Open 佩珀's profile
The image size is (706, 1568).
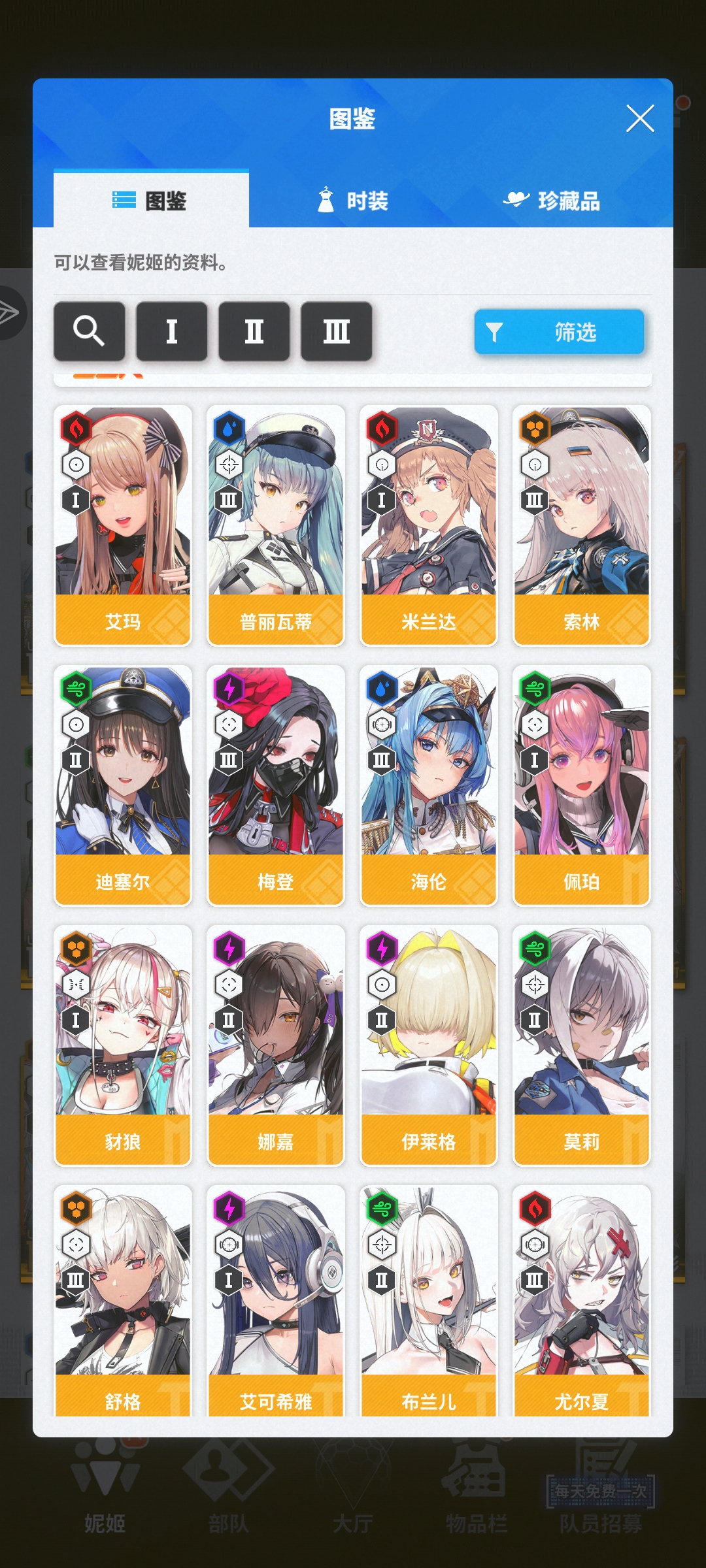tap(582, 785)
